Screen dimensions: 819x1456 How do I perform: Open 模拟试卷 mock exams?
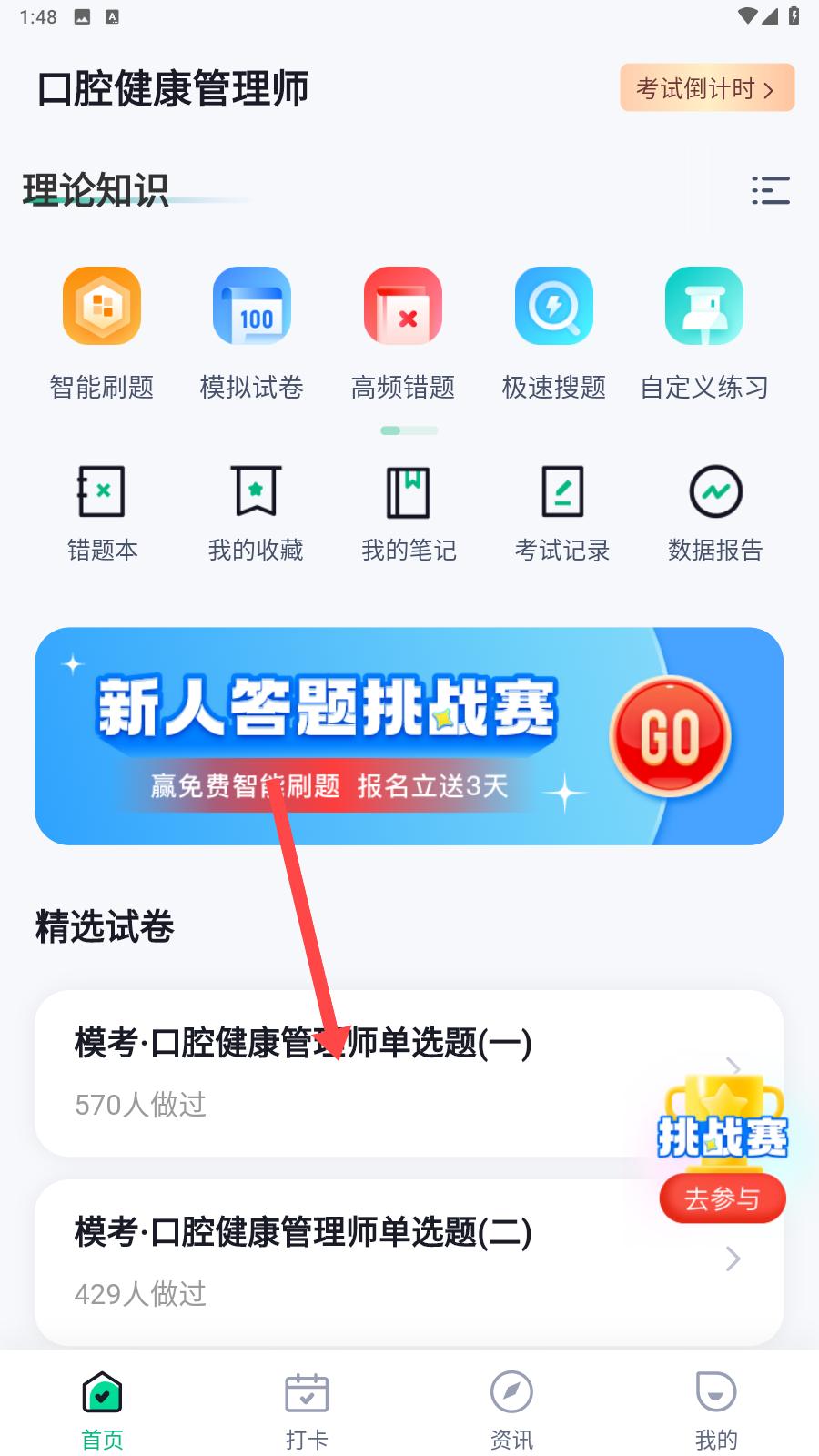(x=252, y=333)
